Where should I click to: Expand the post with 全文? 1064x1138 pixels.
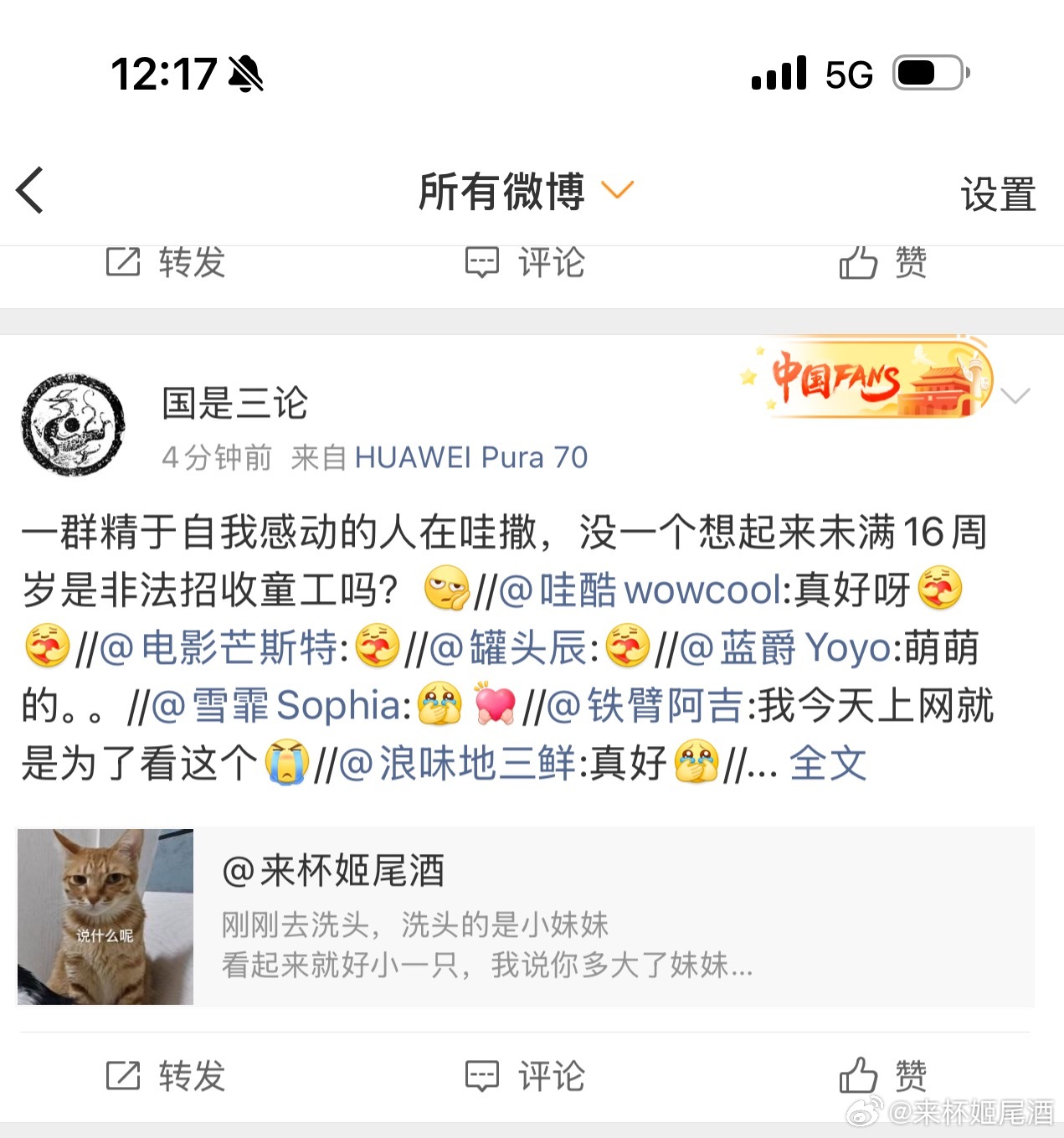827,763
